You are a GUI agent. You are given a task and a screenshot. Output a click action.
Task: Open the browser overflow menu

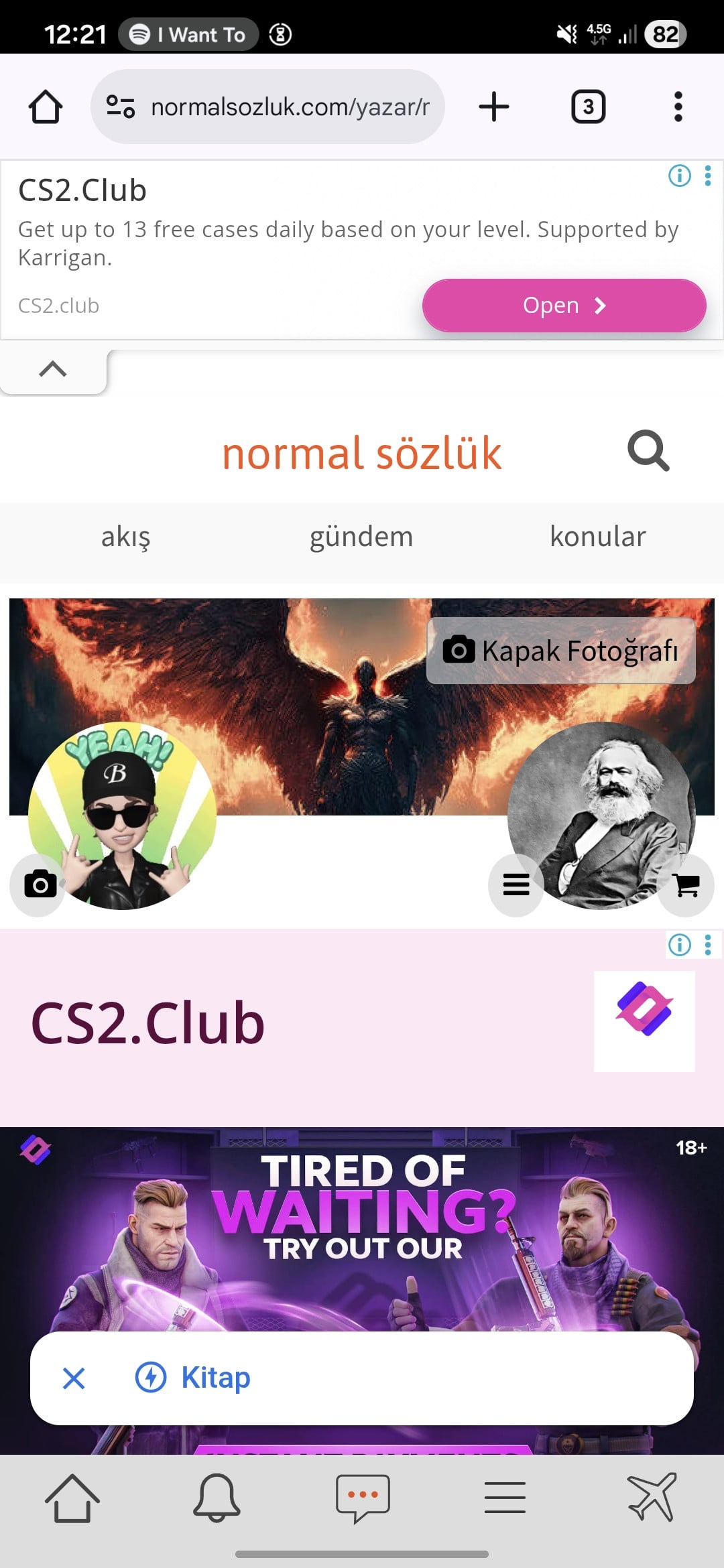(x=678, y=107)
